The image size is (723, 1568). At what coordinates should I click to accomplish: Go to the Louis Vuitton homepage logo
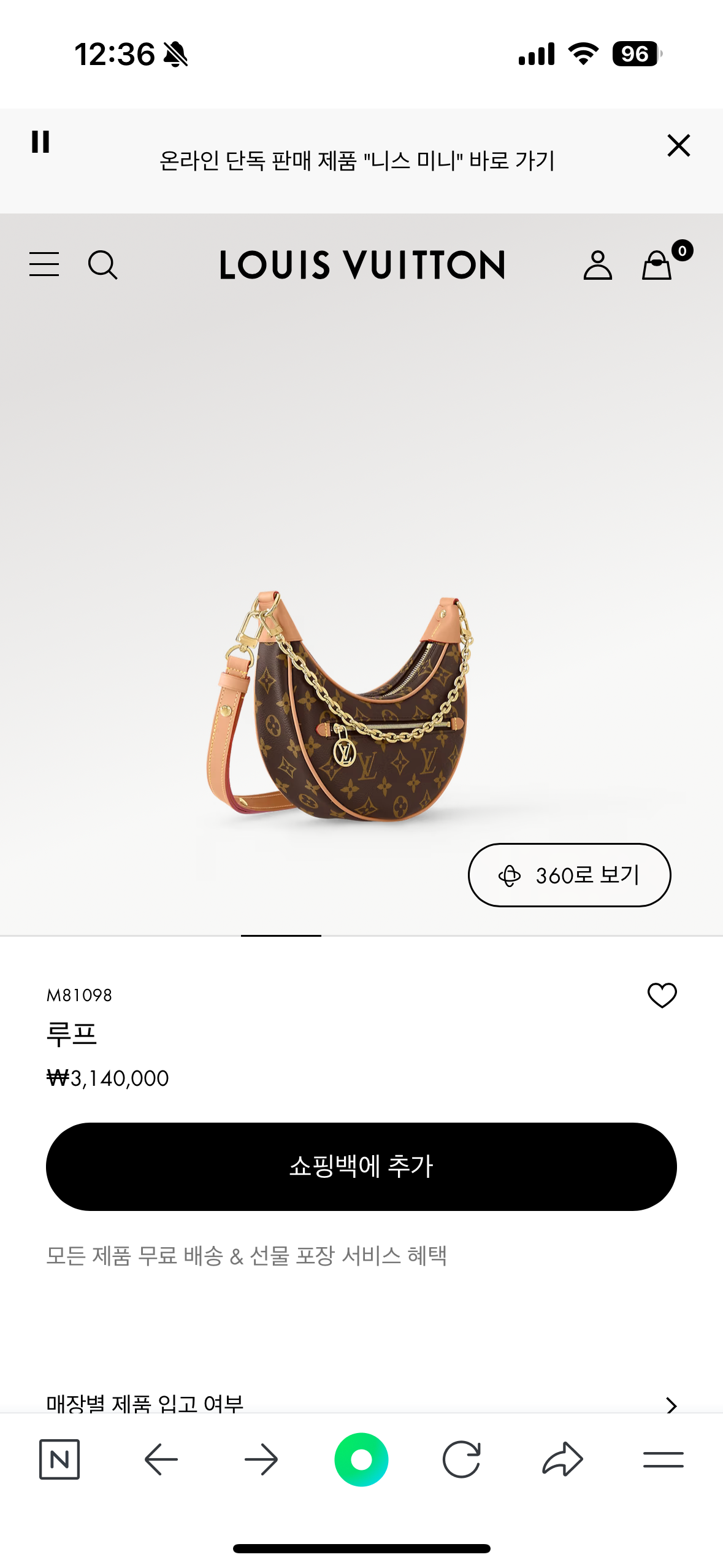tap(362, 265)
